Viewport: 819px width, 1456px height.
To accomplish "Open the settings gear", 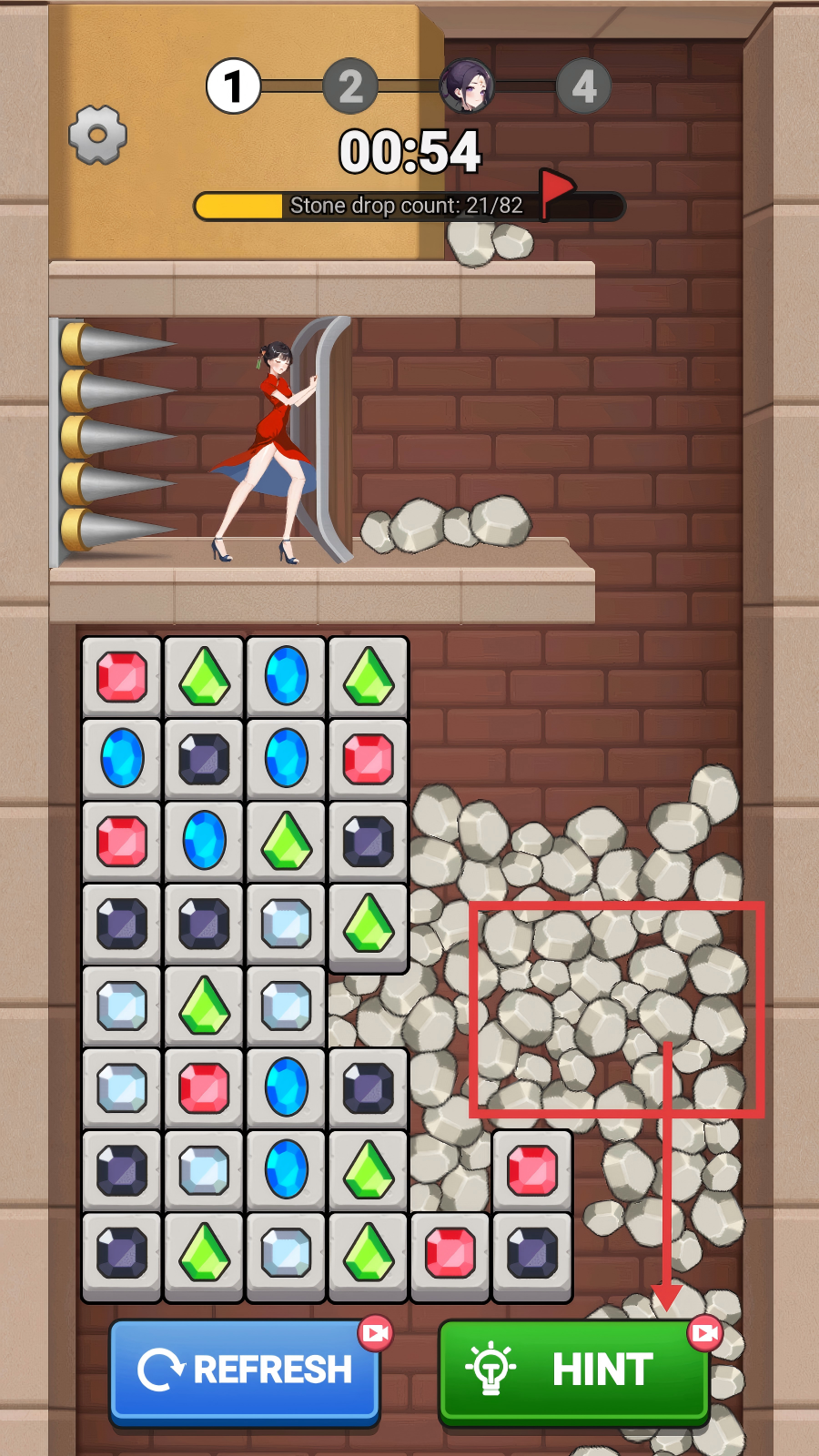I will (97, 135).
